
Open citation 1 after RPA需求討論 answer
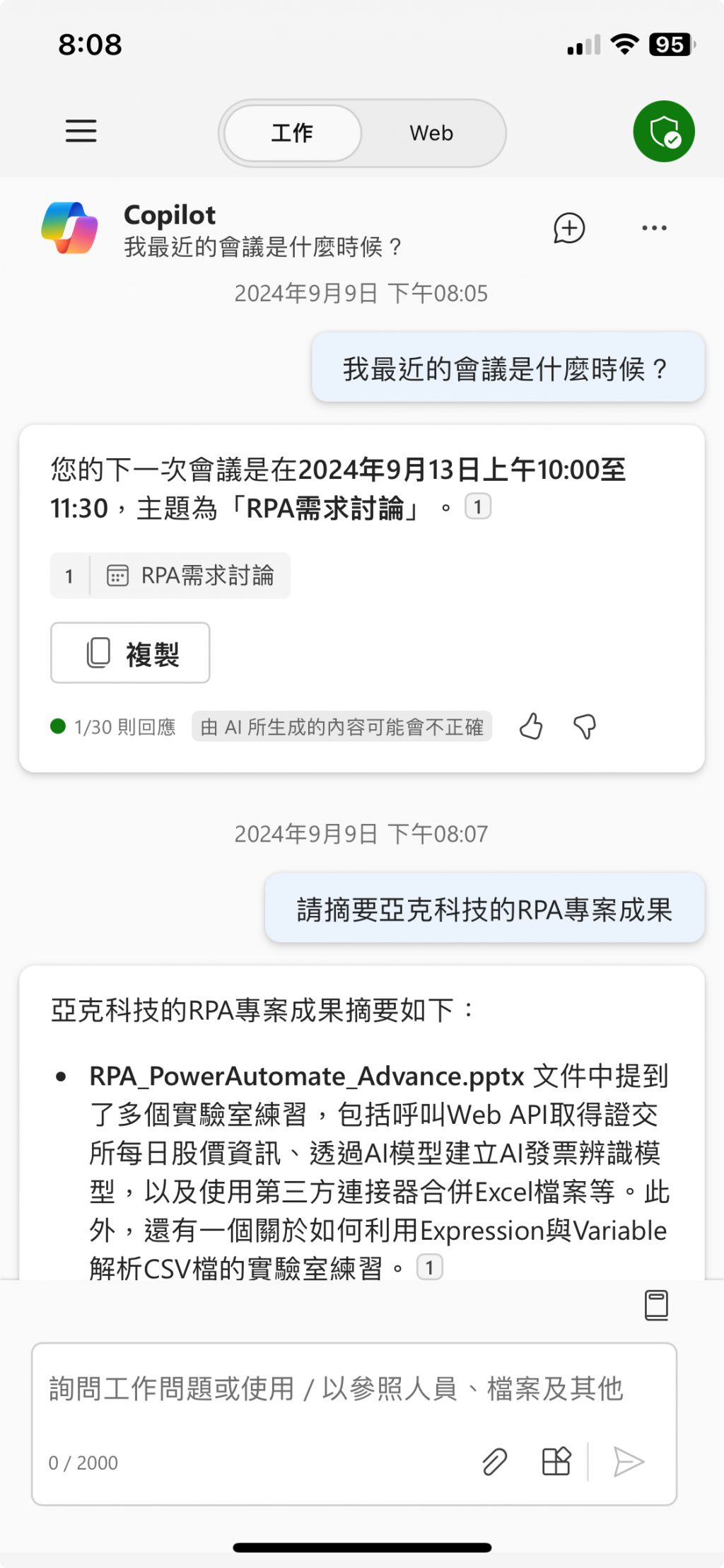coord(478,507)
